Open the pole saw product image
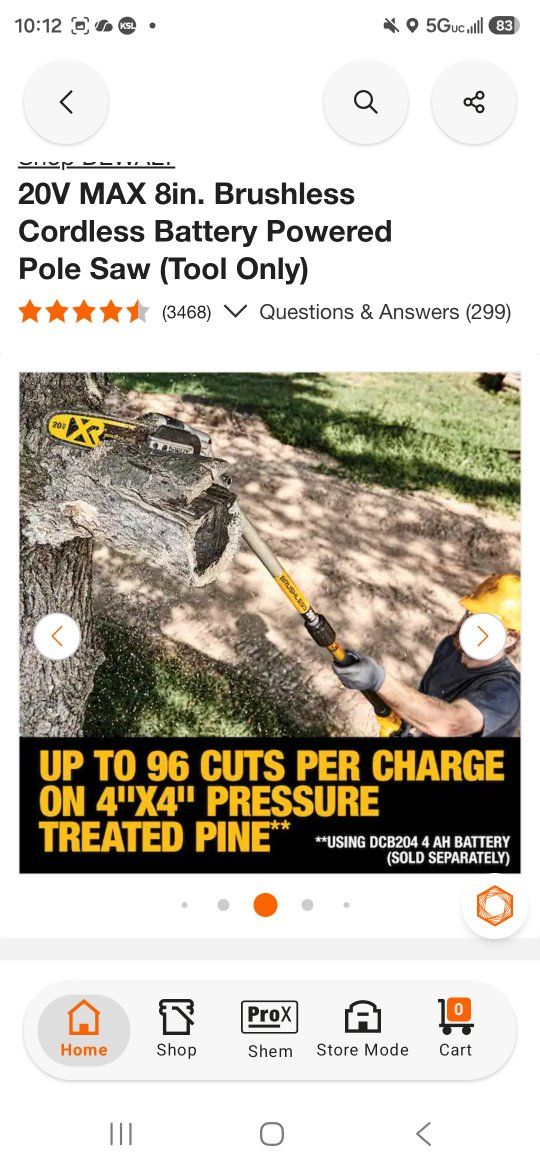The height and width of the screenshot is (1170, 540). point(270,622)
